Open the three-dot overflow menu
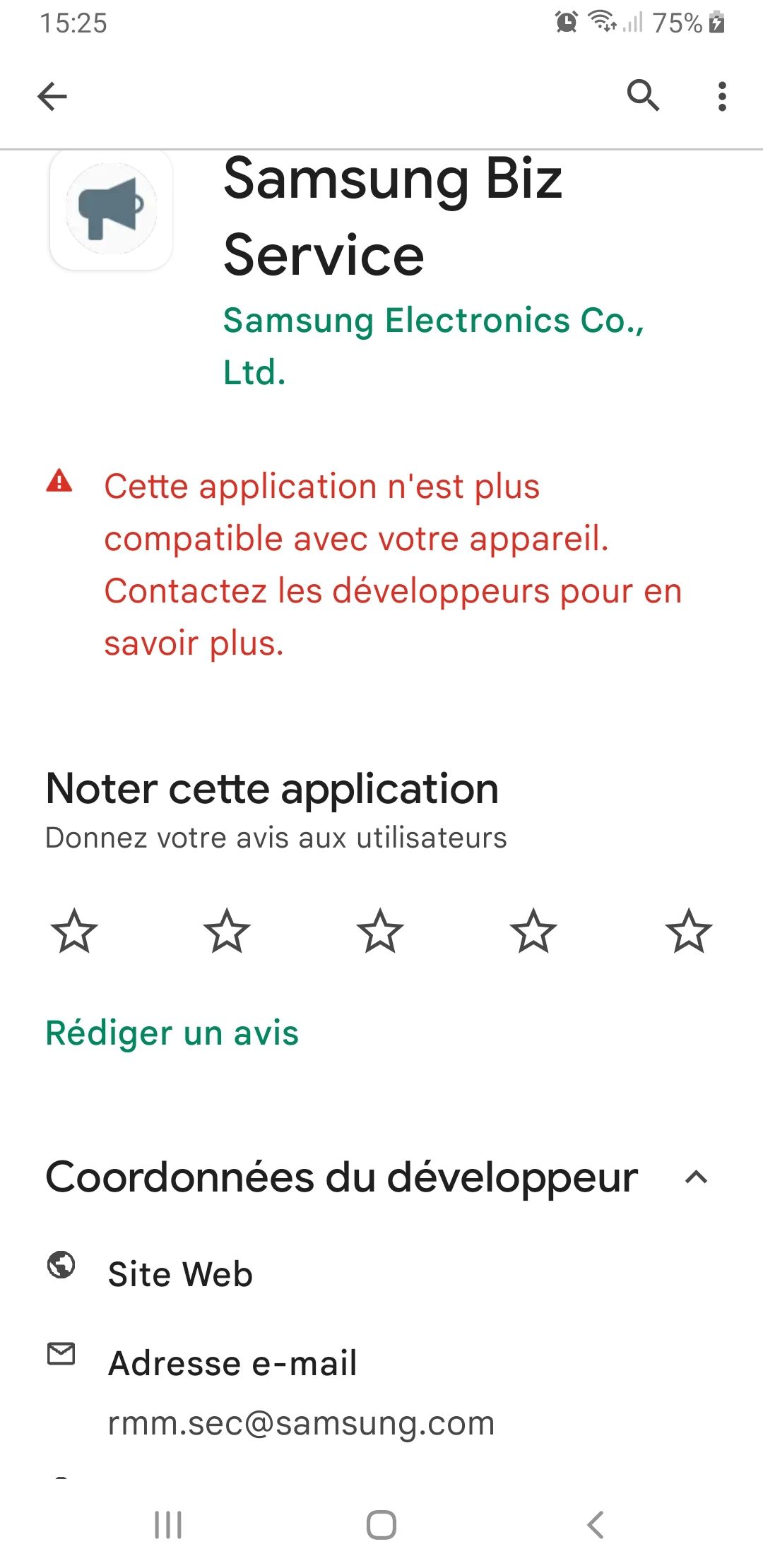Screen dimensions: 763x1568 point(721,96)
